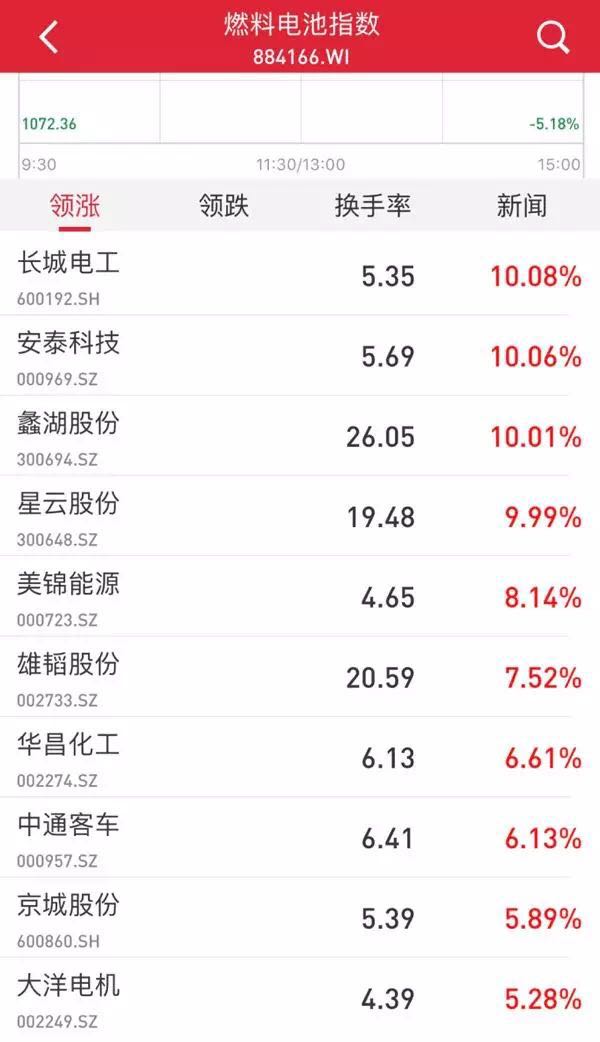Switch to the 换手率 tab

(373, 207)
